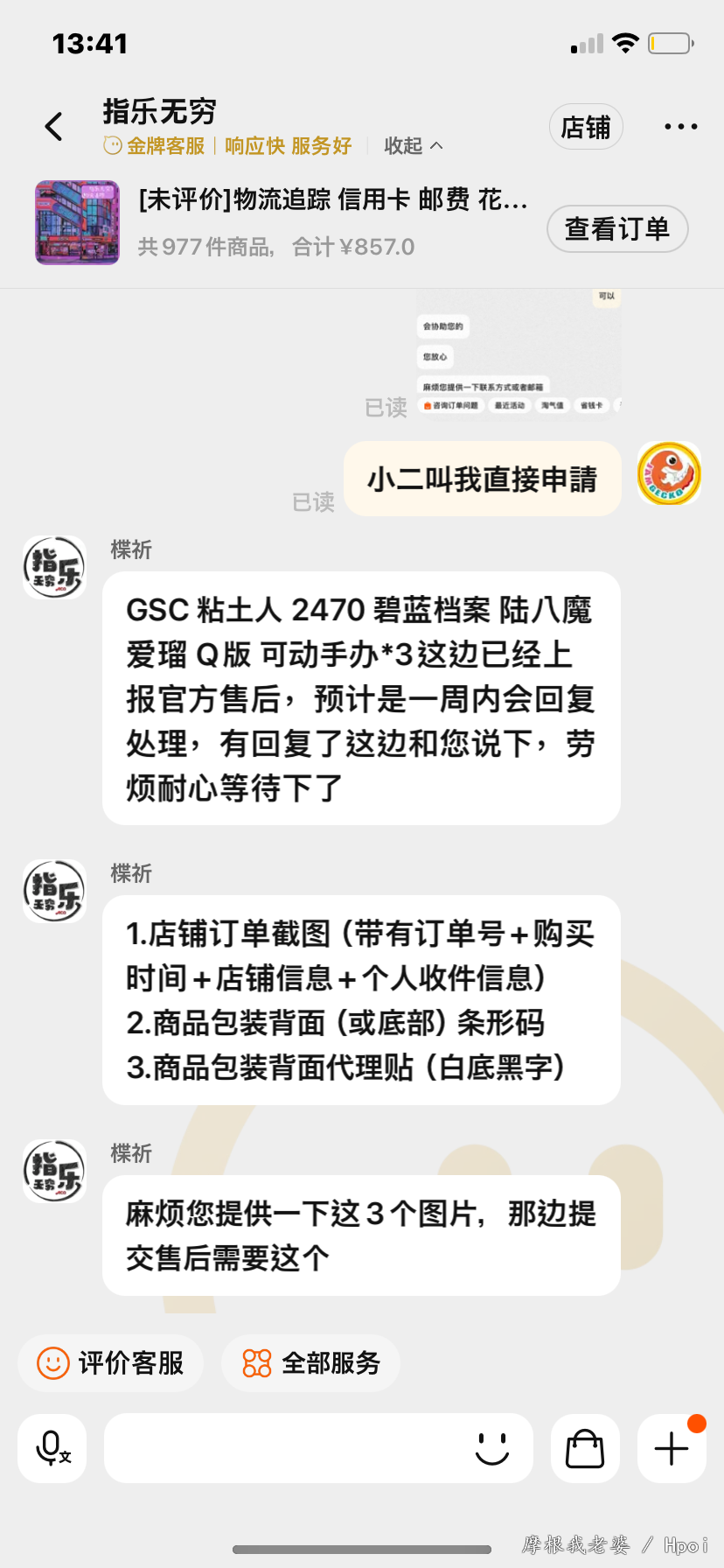Open the plus attachments menu
This screenshot has height=1568, width=724.
click(x=672, y=1448)
